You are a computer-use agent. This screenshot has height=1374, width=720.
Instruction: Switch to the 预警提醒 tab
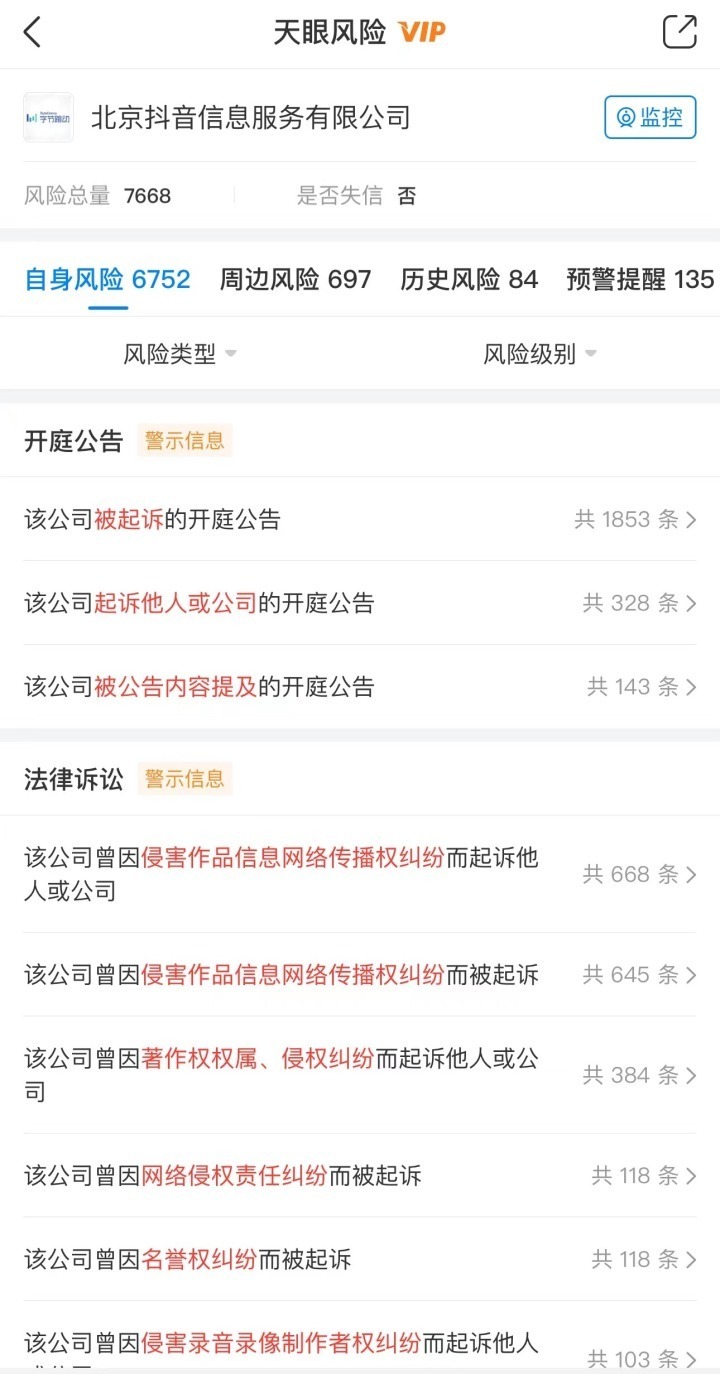[640, 280]
